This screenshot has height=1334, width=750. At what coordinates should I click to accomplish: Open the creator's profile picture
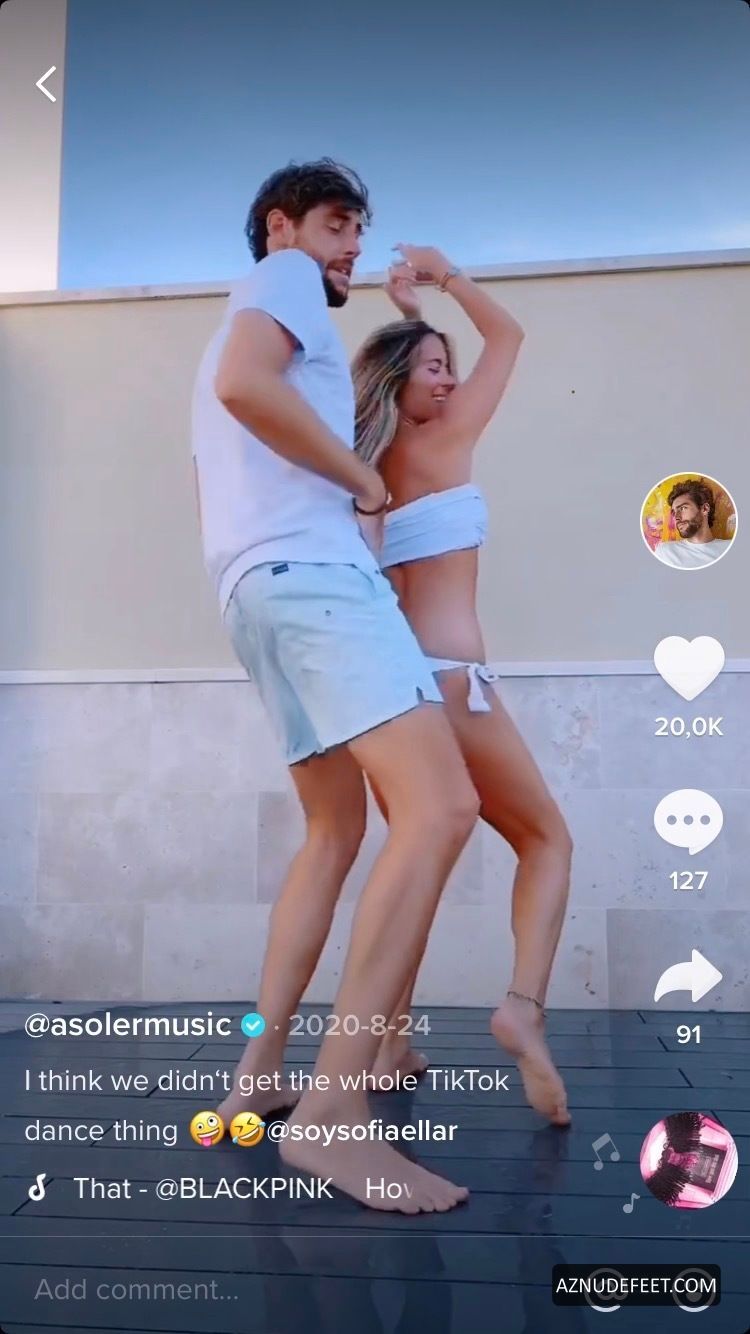click(688, 521)
